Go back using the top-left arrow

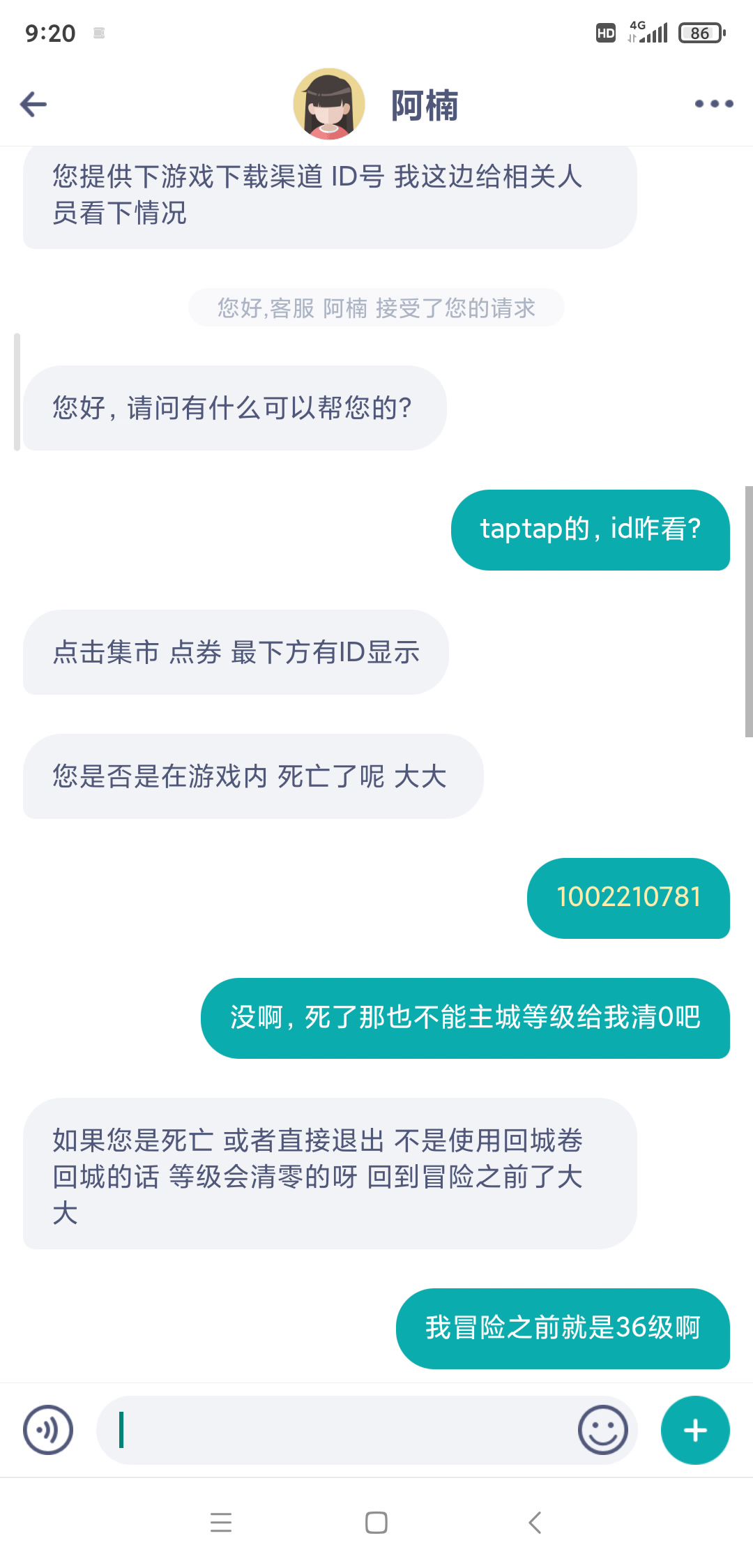33,105
